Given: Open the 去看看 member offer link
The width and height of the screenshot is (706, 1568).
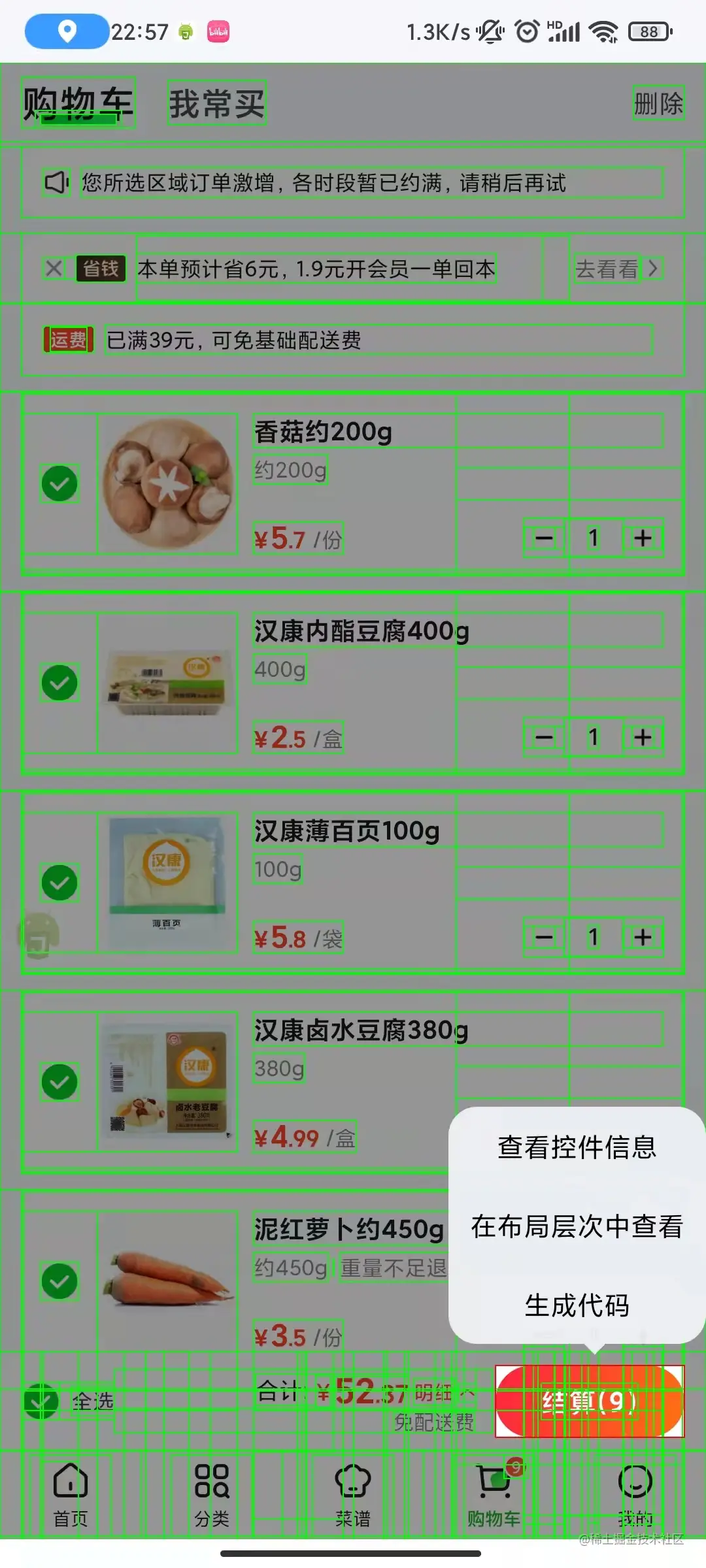Looking at the screenshot, I should (616, 269).
